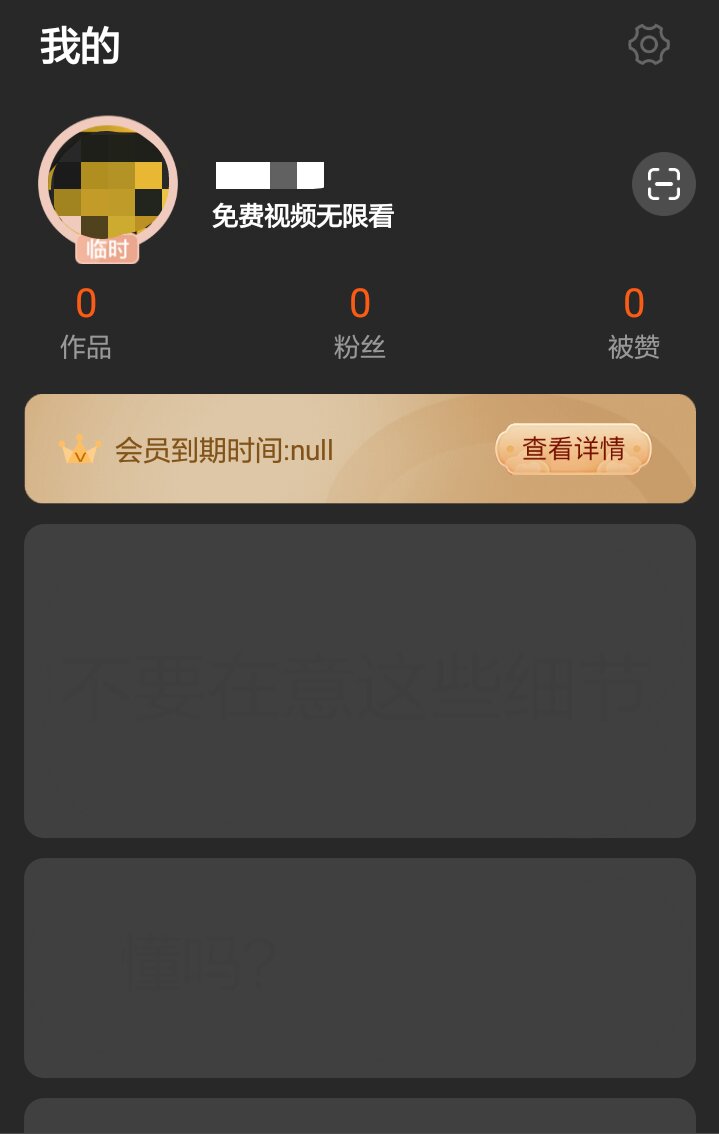Viewport: 719px width, 1134px height.
Task: Open the 被赞 count
Action: pyautogui.click(x=634, y=322)
